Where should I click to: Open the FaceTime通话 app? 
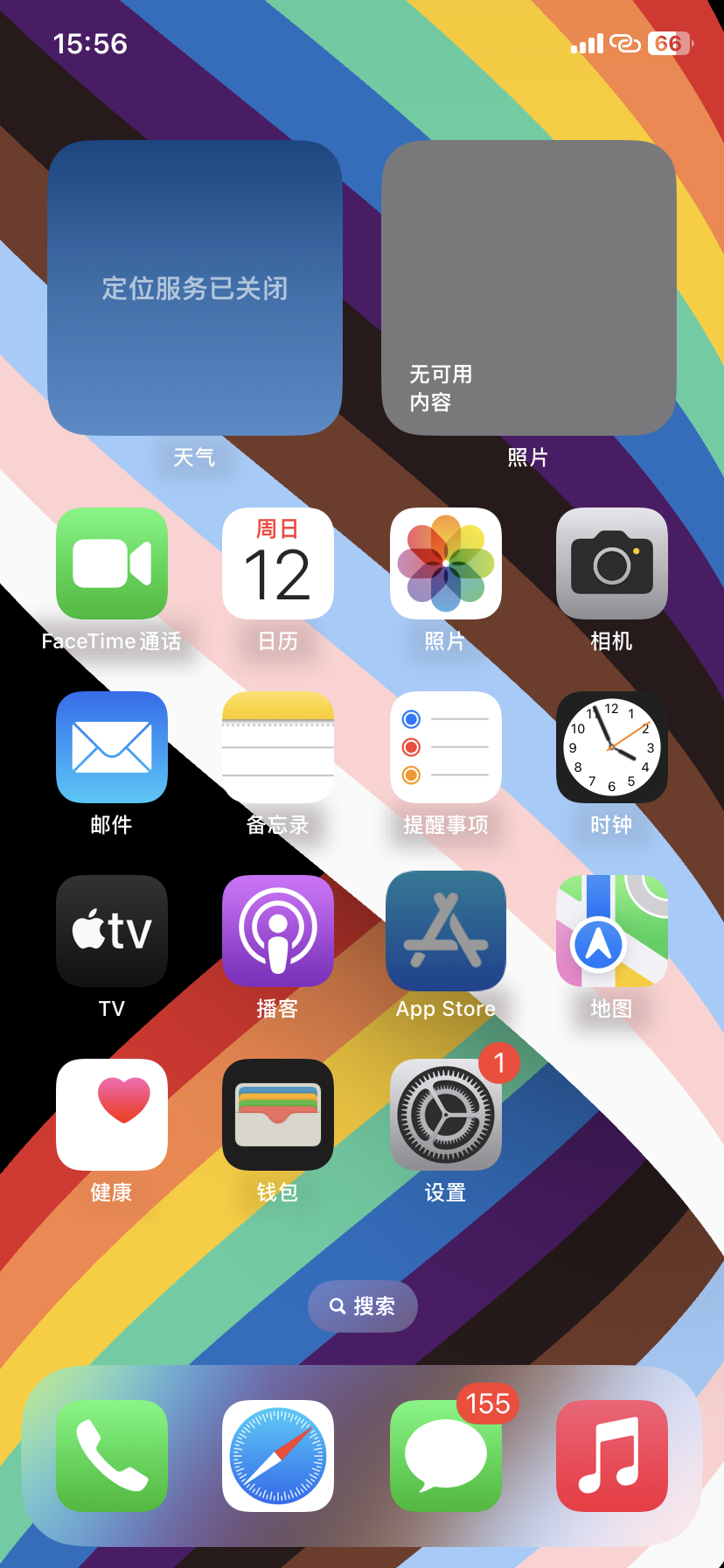[x=112, y=563]
